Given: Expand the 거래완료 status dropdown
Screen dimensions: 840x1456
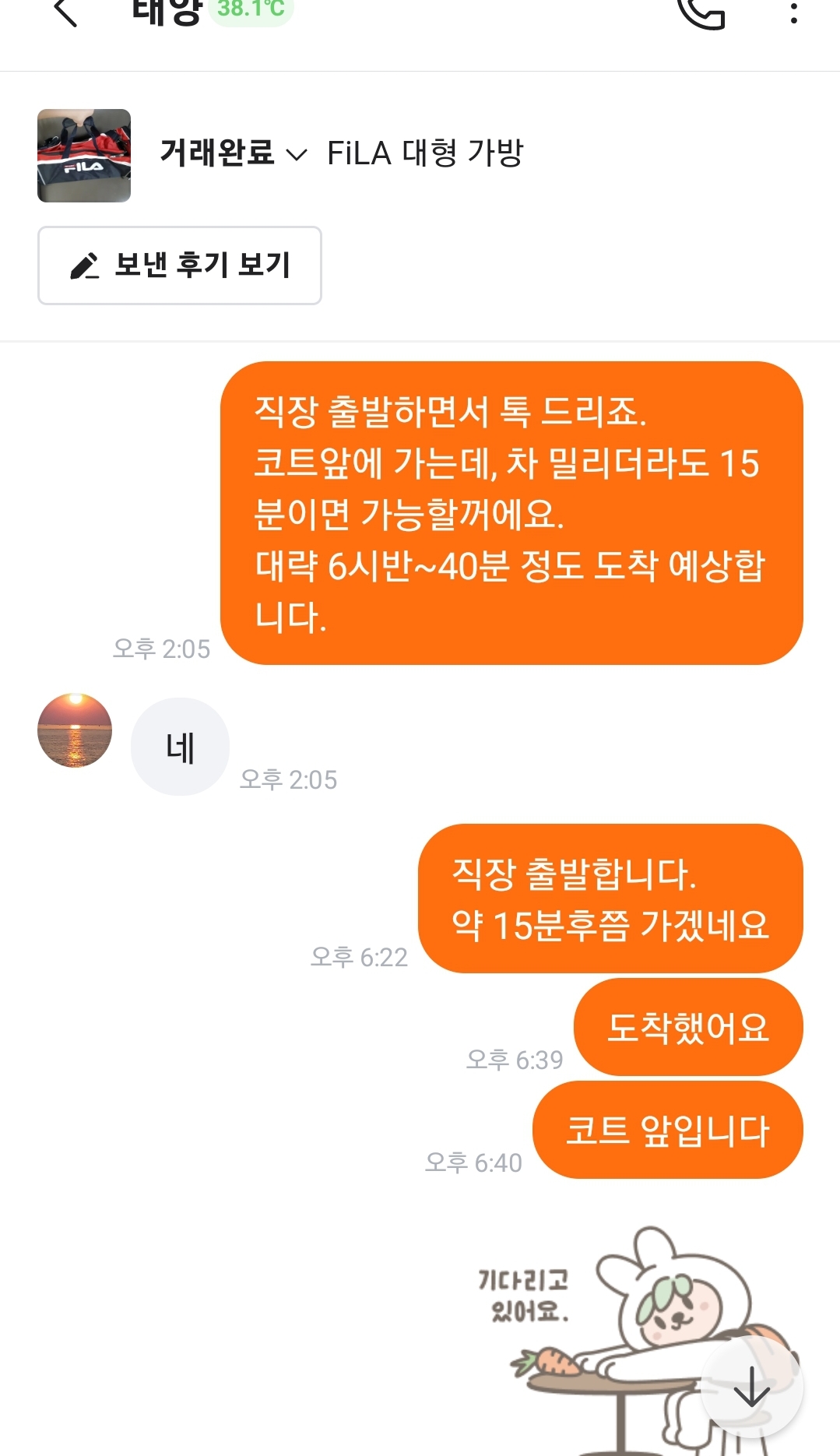Looking at the screenshot, I should coord(233,153).
